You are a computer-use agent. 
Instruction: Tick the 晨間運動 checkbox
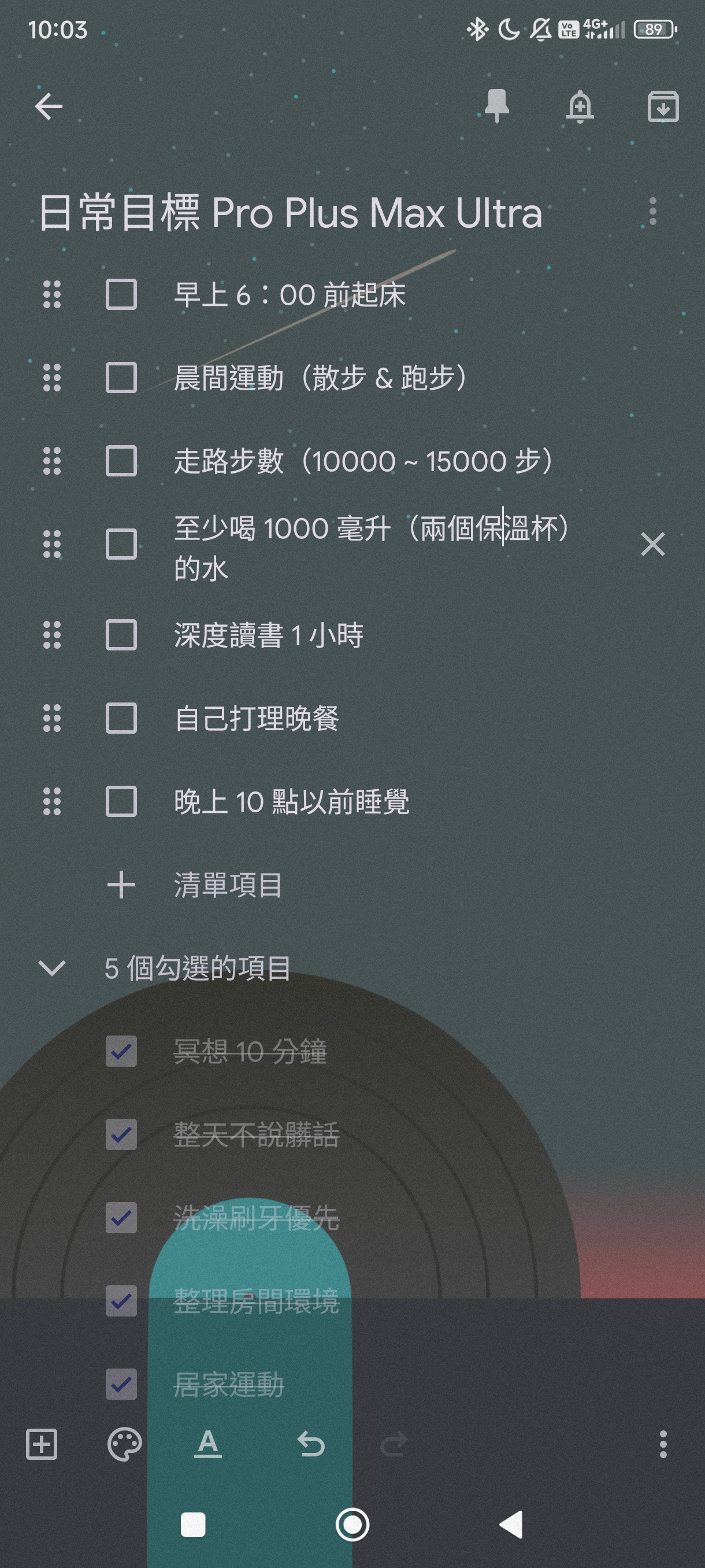[x=121, y=378]
